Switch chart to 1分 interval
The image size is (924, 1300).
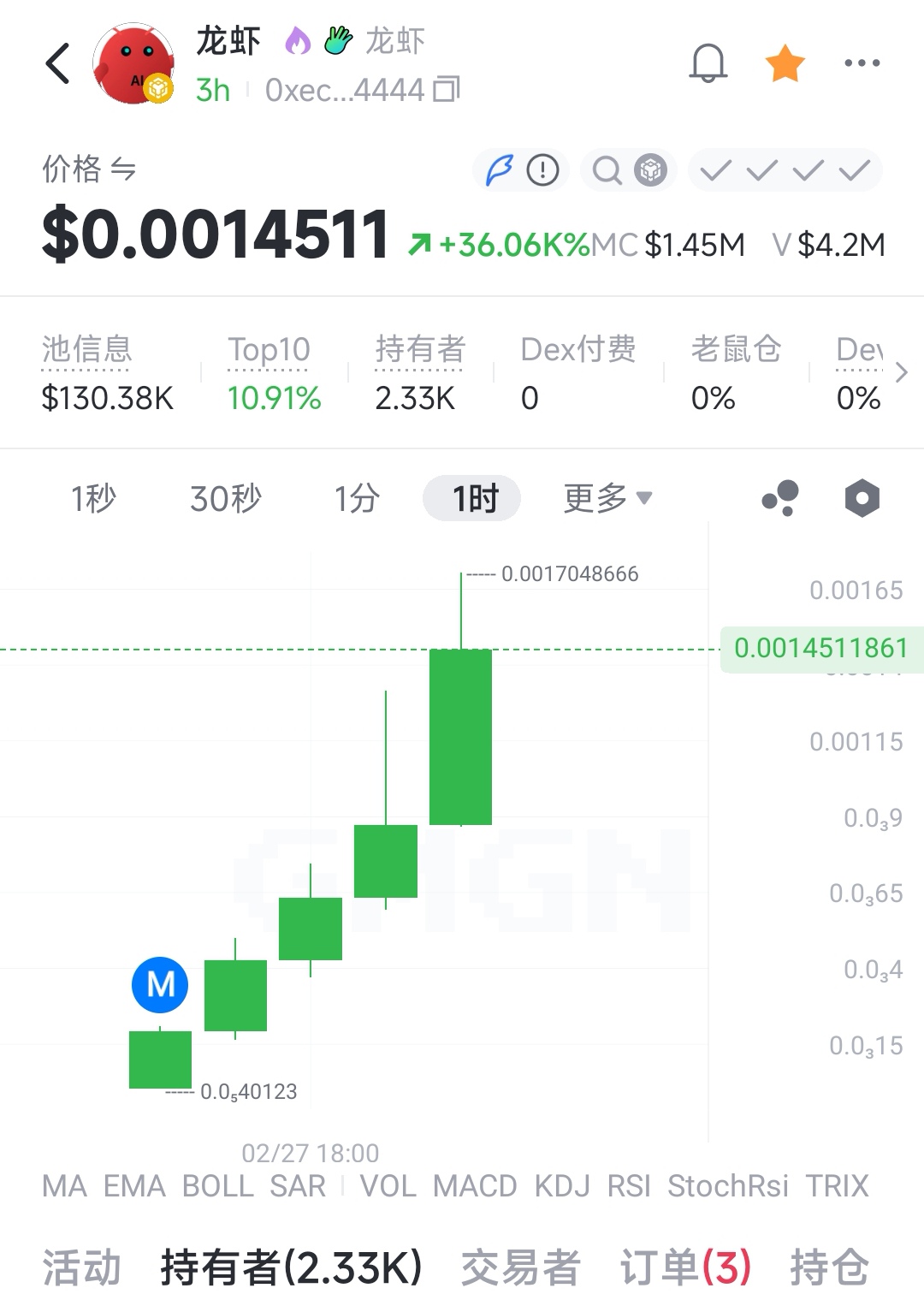[x=357, y=498]
